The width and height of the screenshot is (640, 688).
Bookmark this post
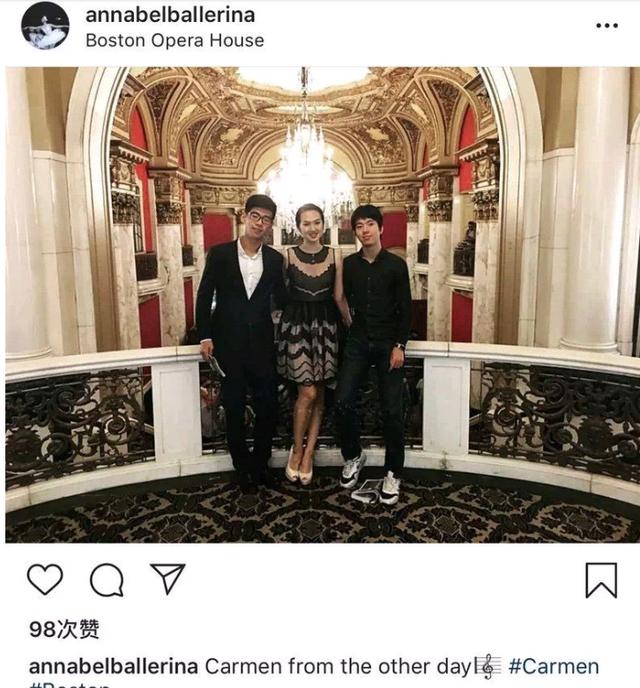pos(600,580)
